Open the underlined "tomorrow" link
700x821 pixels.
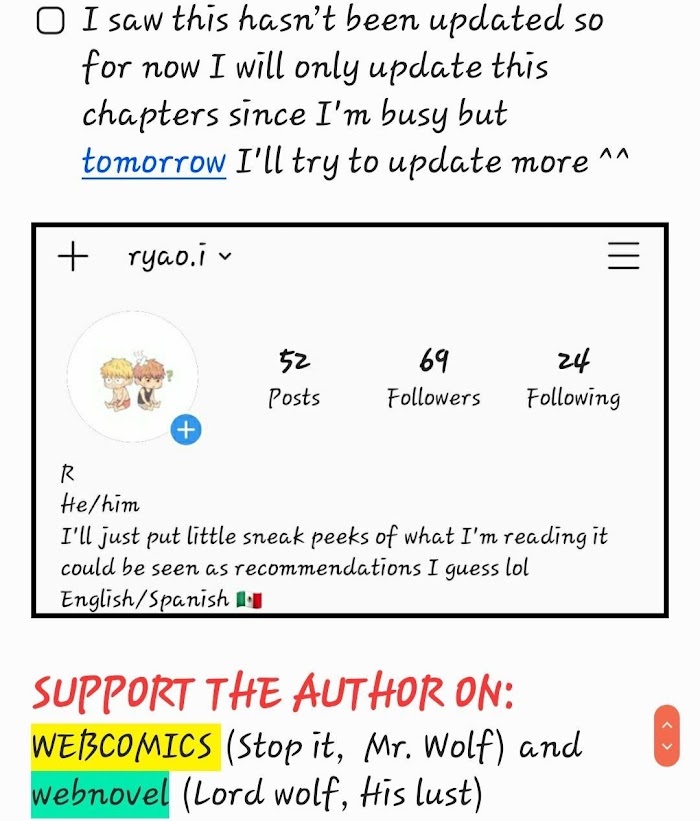click(154, 162)
